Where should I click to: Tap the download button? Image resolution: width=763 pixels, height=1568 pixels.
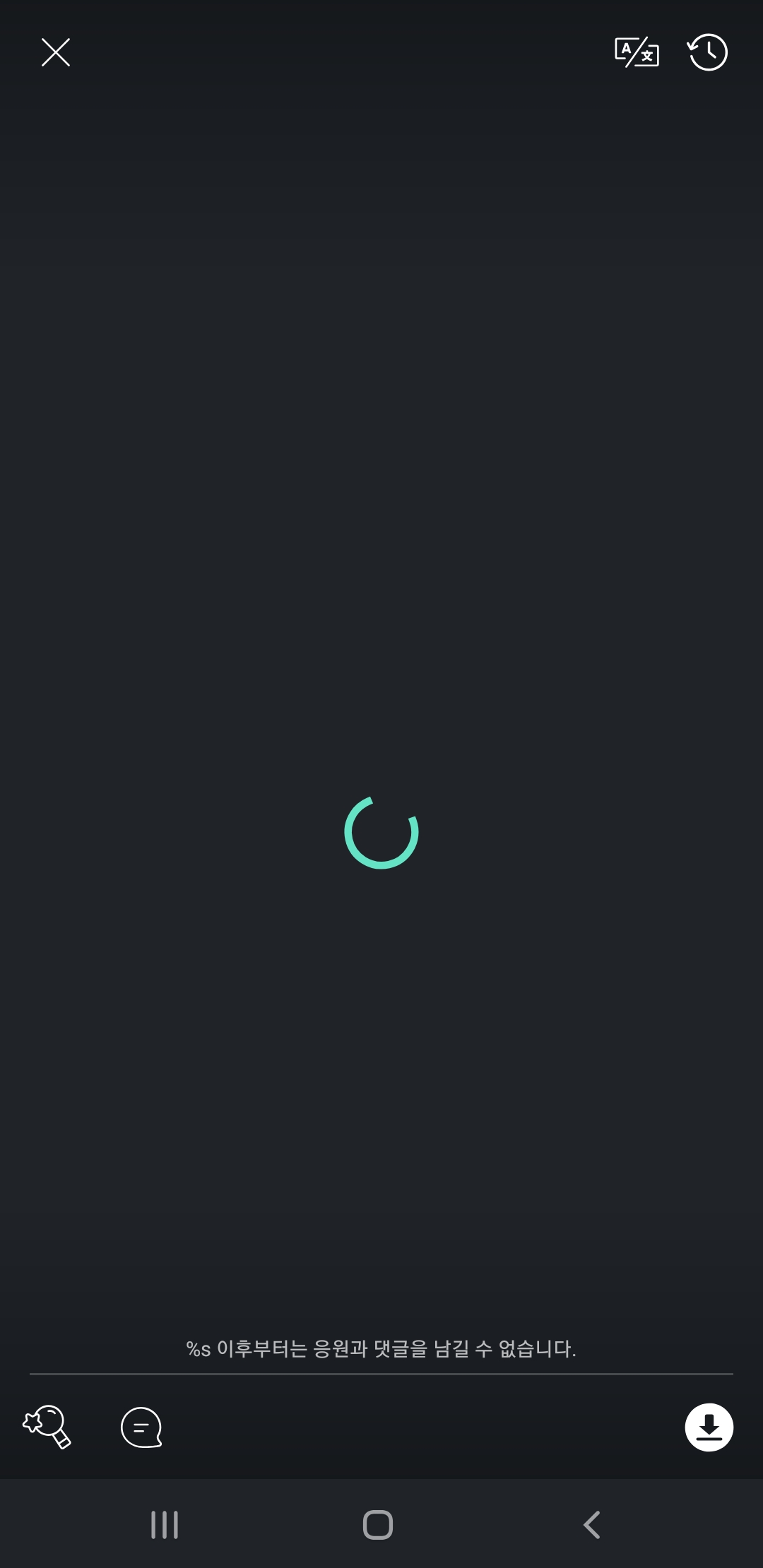tap(709, 1427)
